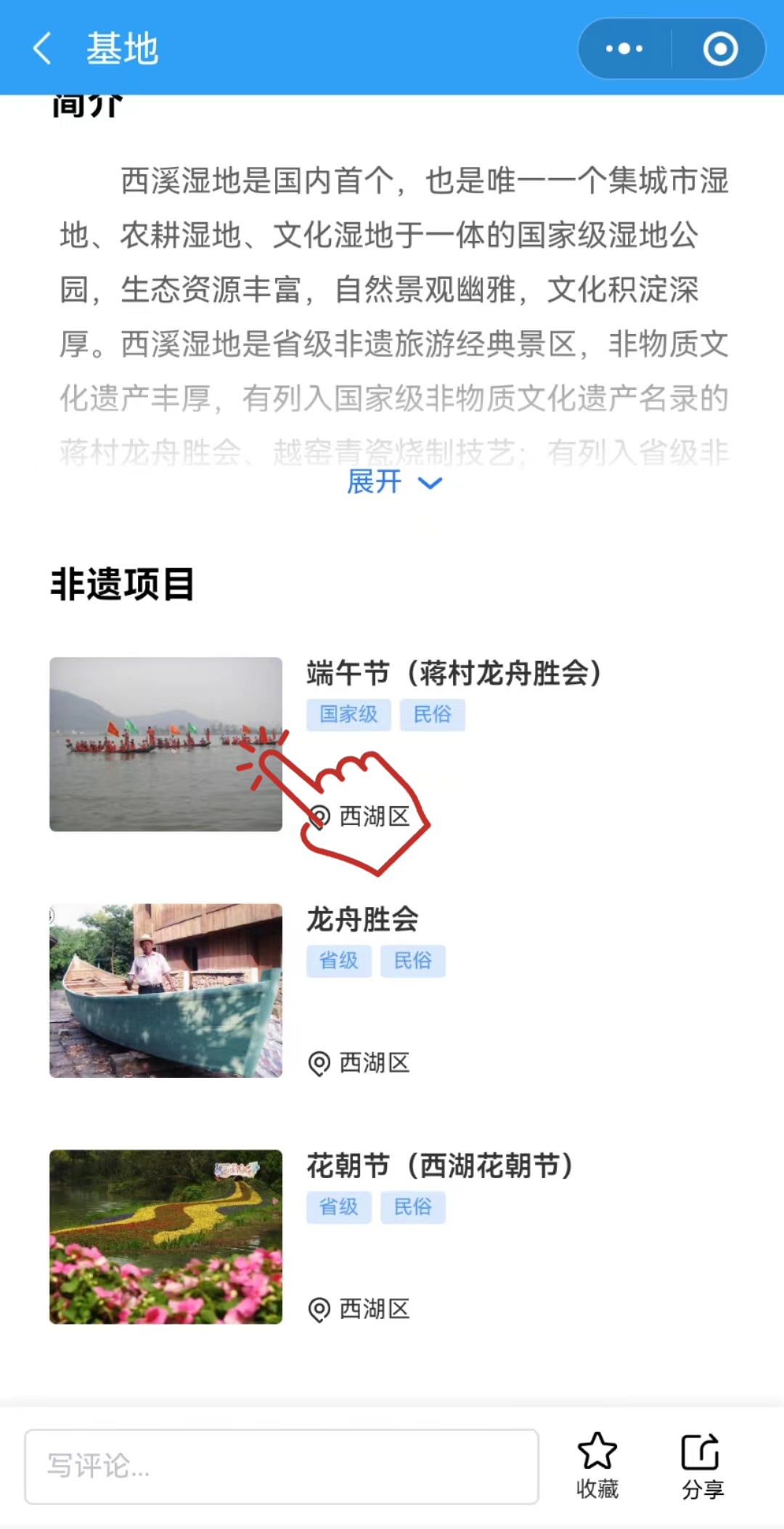
Task: Open the 端午节（蒋村龙舟胜会）item
Action: (454, 673)
